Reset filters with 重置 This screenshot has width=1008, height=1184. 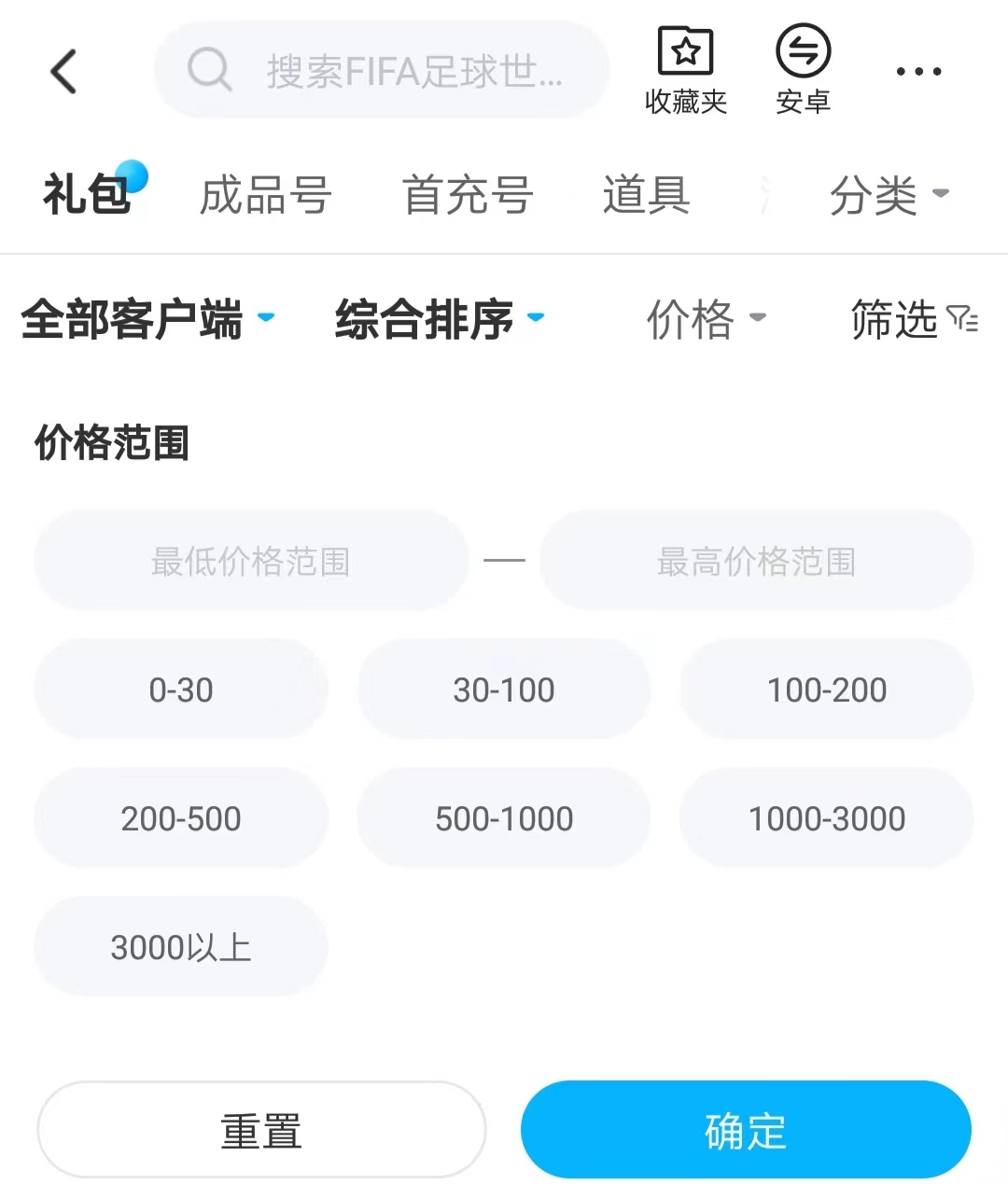(x=261, y=1130)
